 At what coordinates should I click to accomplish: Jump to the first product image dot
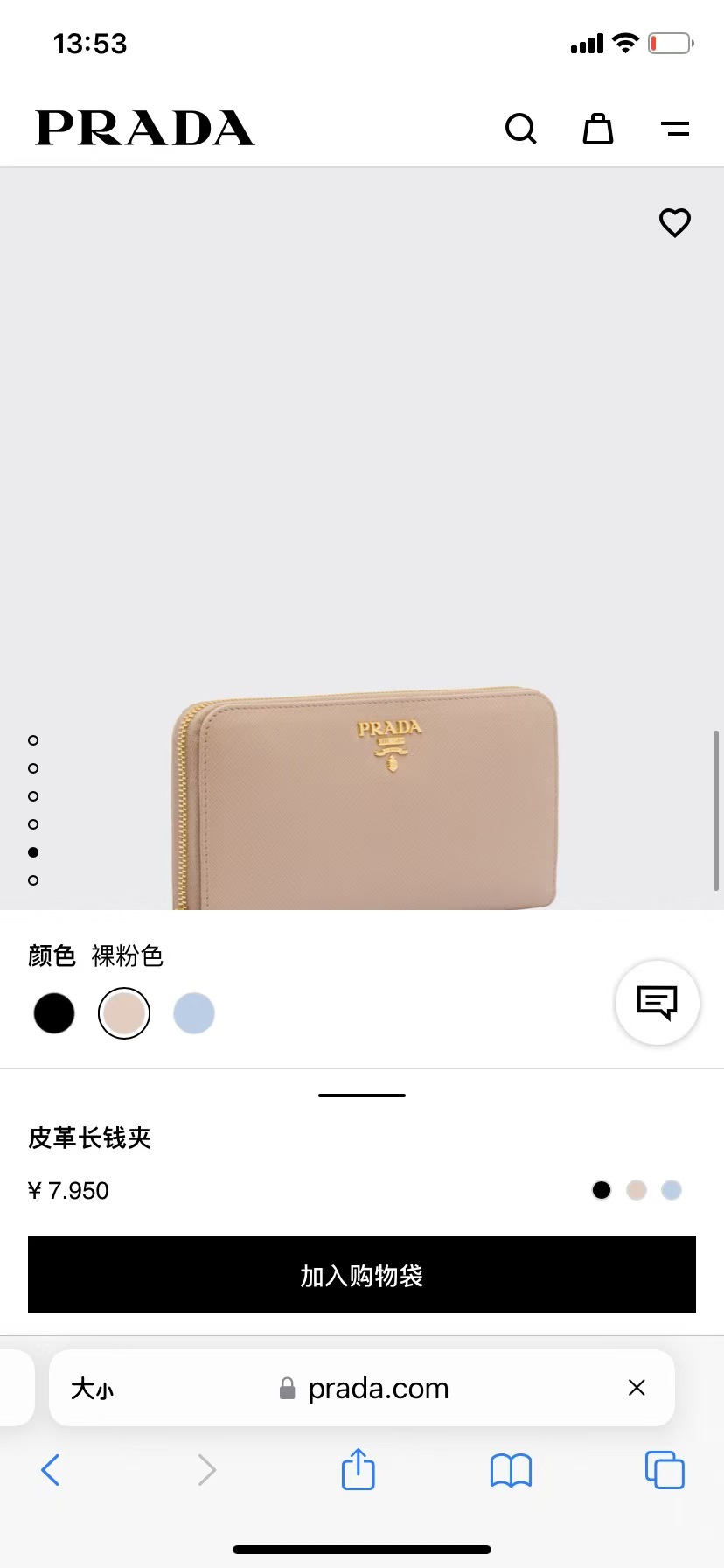pyautogui.click(x=33, y=740)
